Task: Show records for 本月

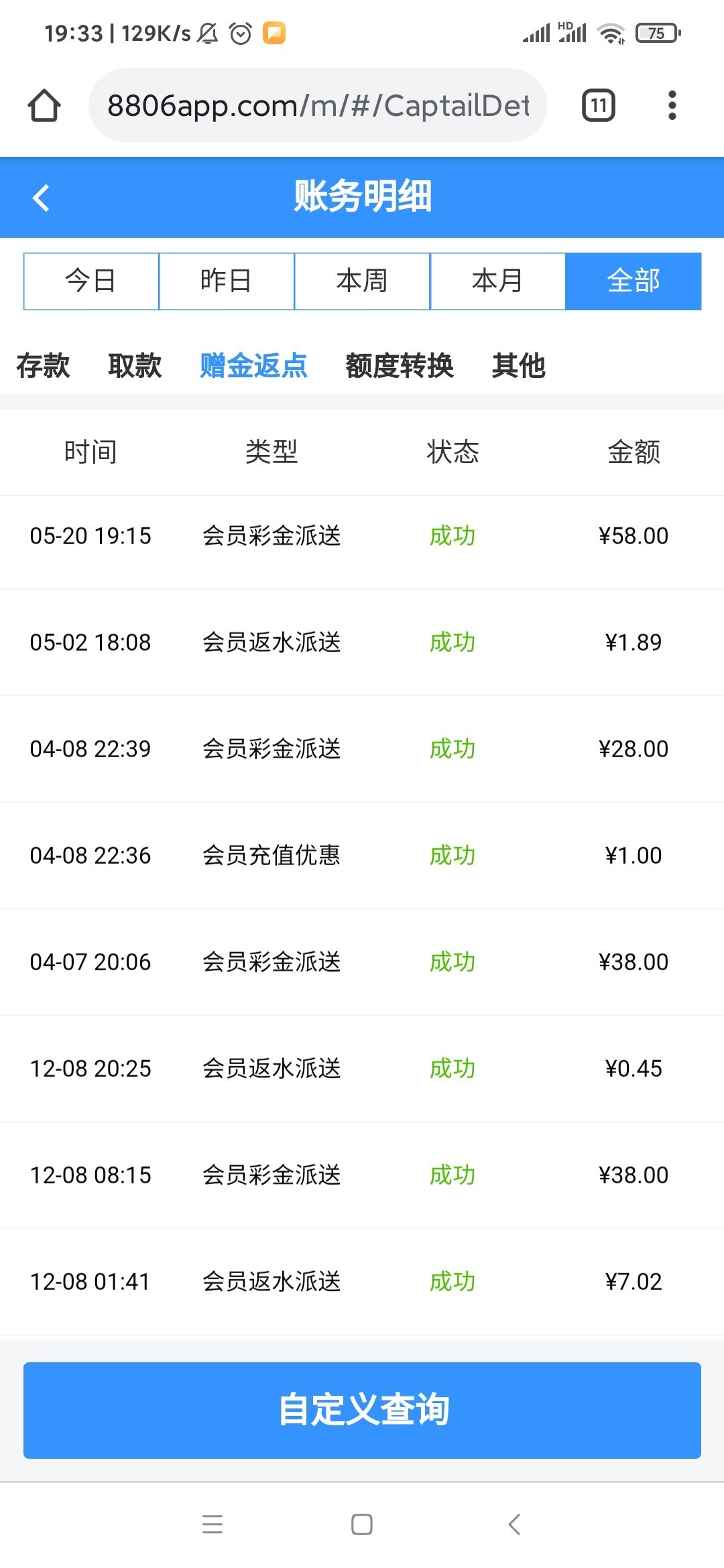Action: coord(497,281)
